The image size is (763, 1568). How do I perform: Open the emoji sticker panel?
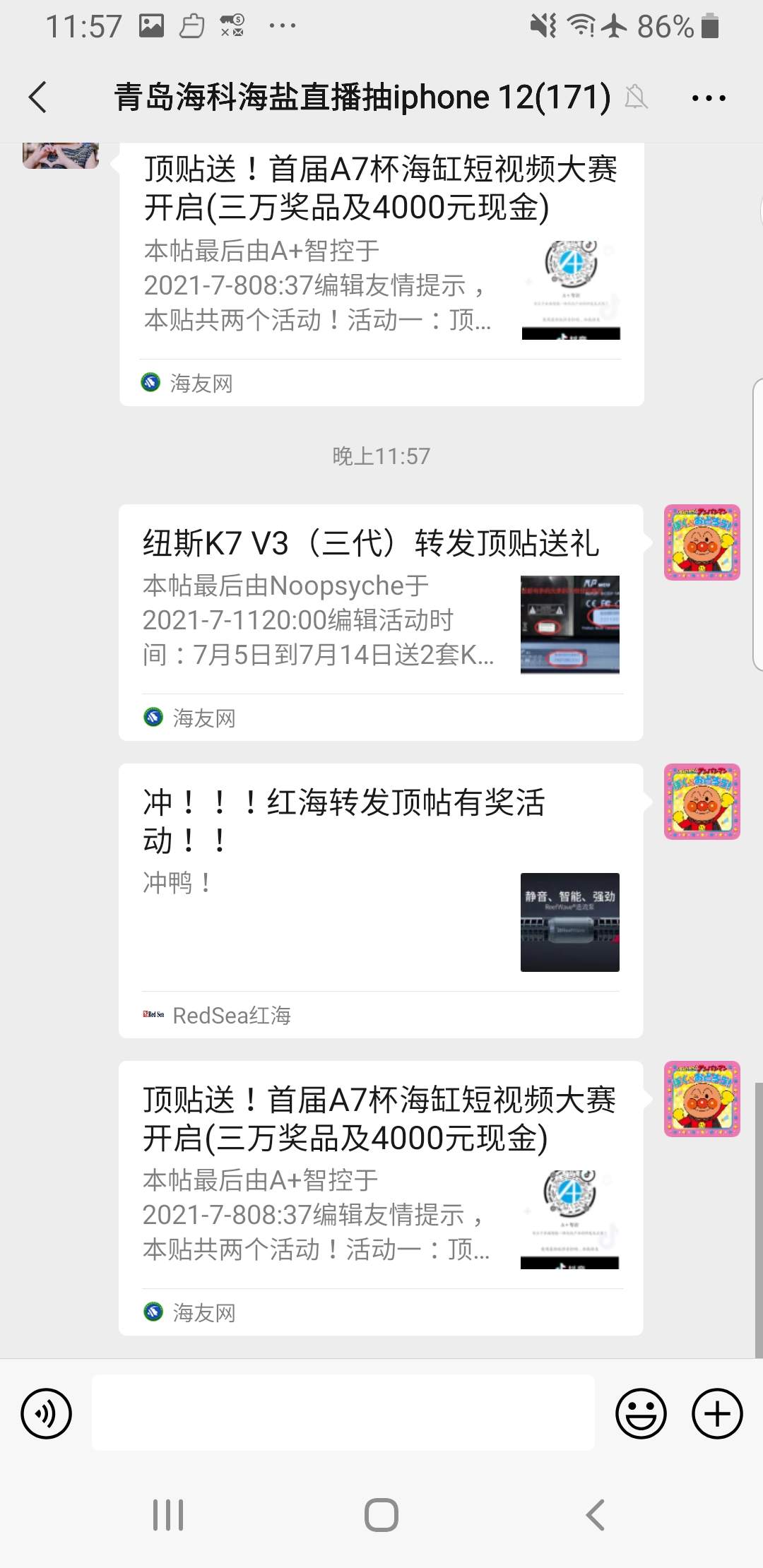pos(641,1413)
